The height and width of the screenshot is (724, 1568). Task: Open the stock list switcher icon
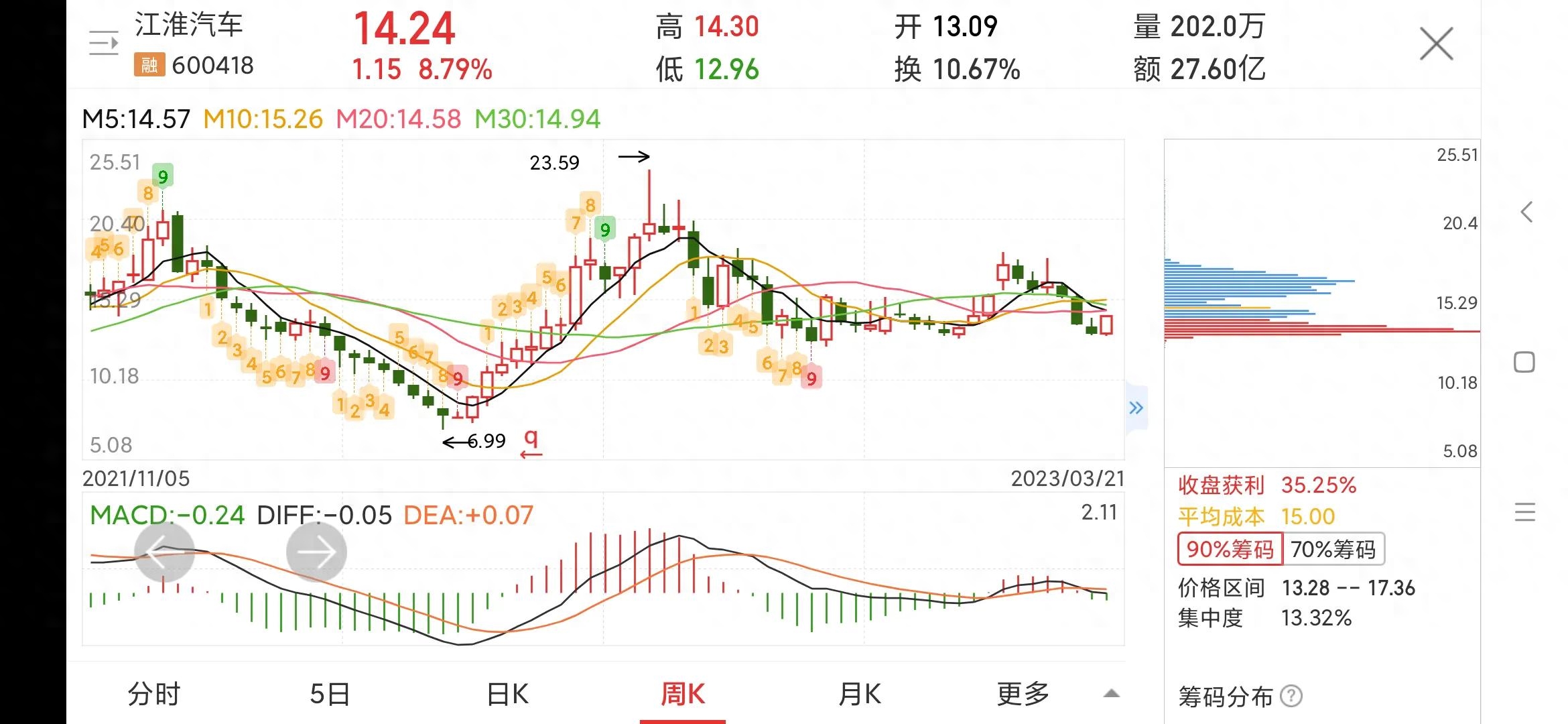tap(104, 43)
